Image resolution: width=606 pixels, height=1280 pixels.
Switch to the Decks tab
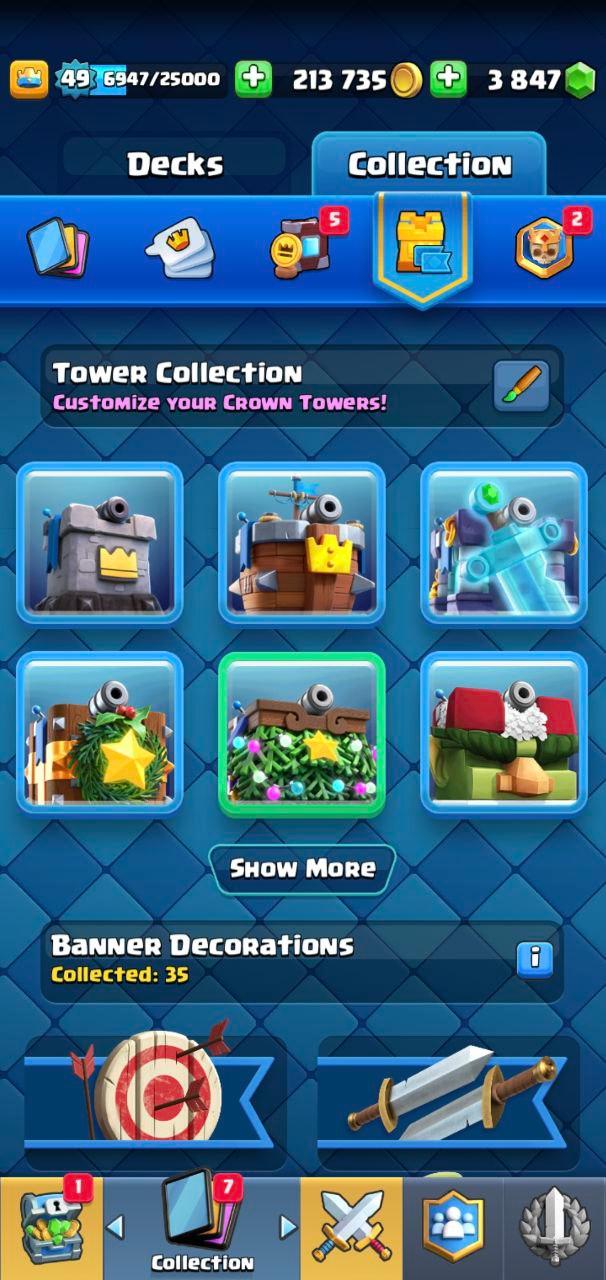tap(175, 164)
